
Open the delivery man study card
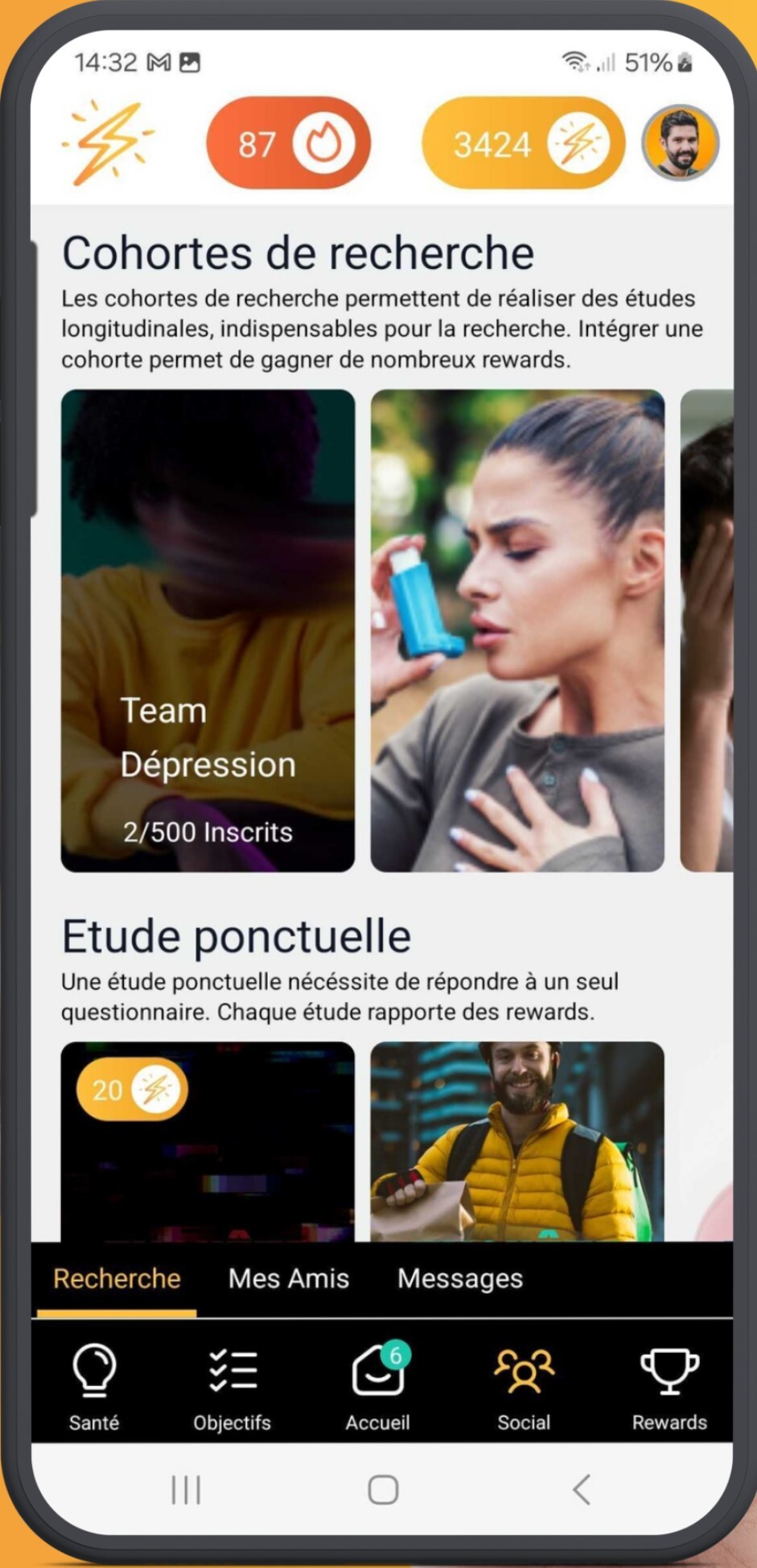(517, 1141)
